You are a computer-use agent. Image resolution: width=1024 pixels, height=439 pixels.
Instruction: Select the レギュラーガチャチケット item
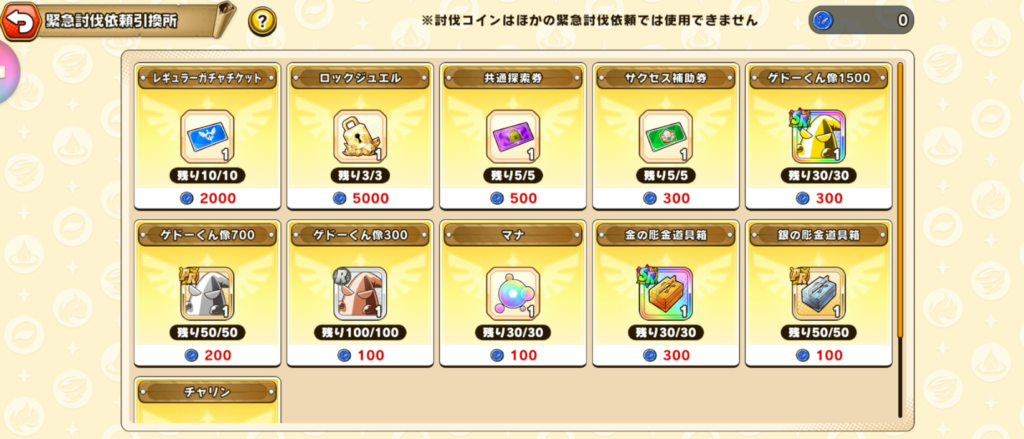[x=208, y=137]
